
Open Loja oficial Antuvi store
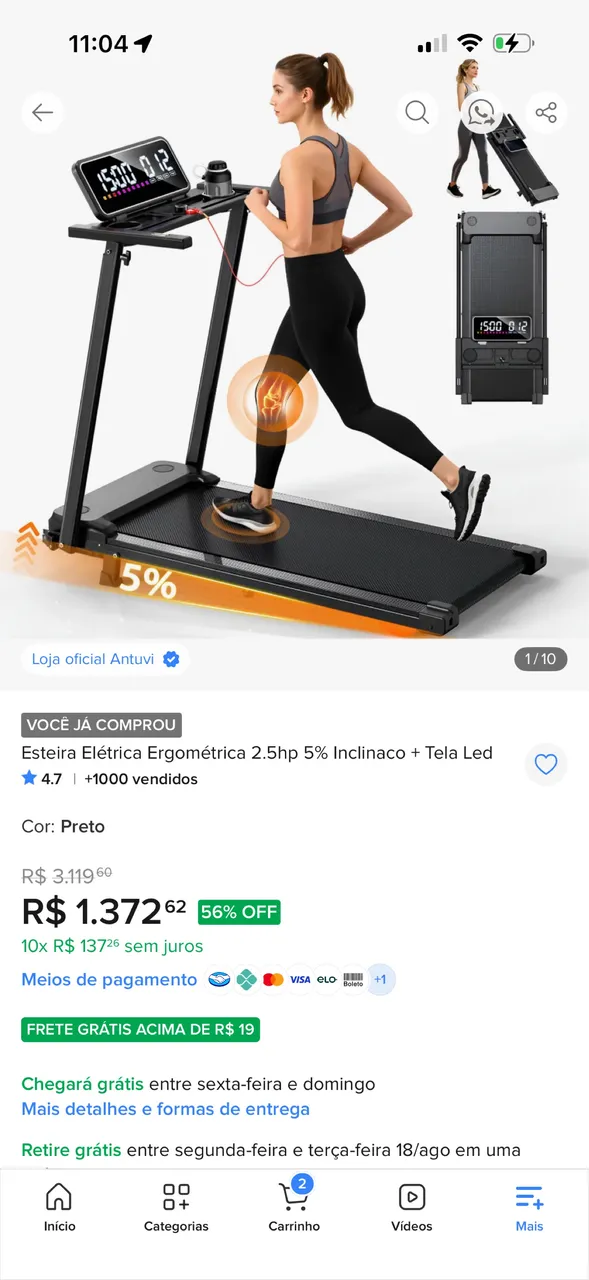click(105, 659)
